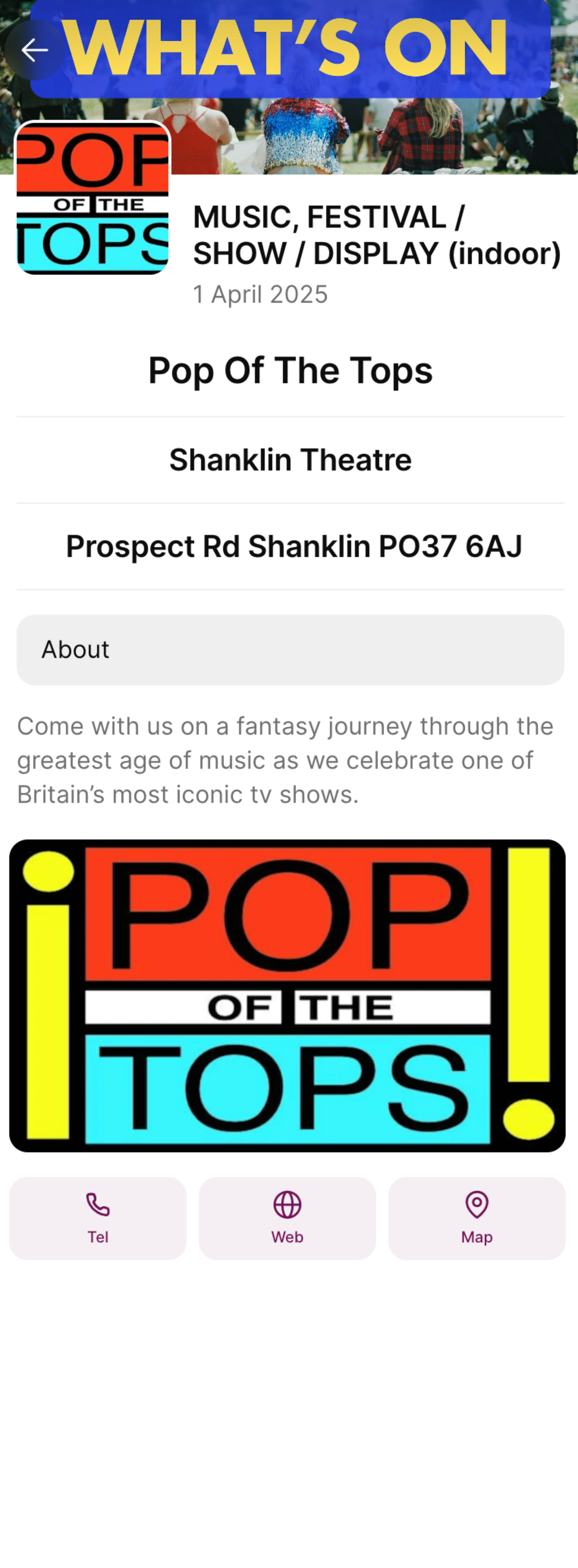578x1568 pixels.
Task: Go back using the arrow icon
Action: click(35, 50)
